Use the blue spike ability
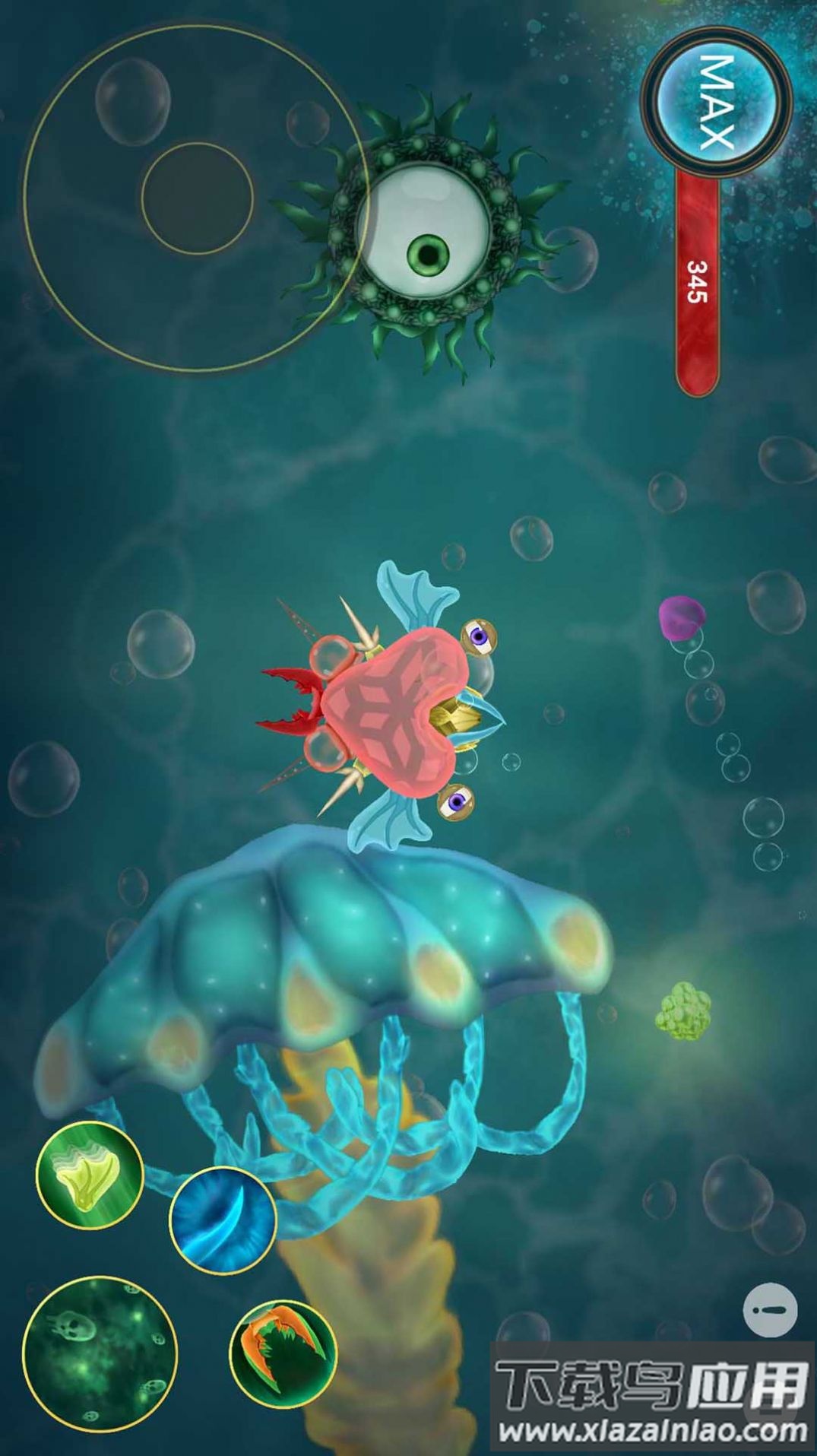 [x=222, y=1220]
